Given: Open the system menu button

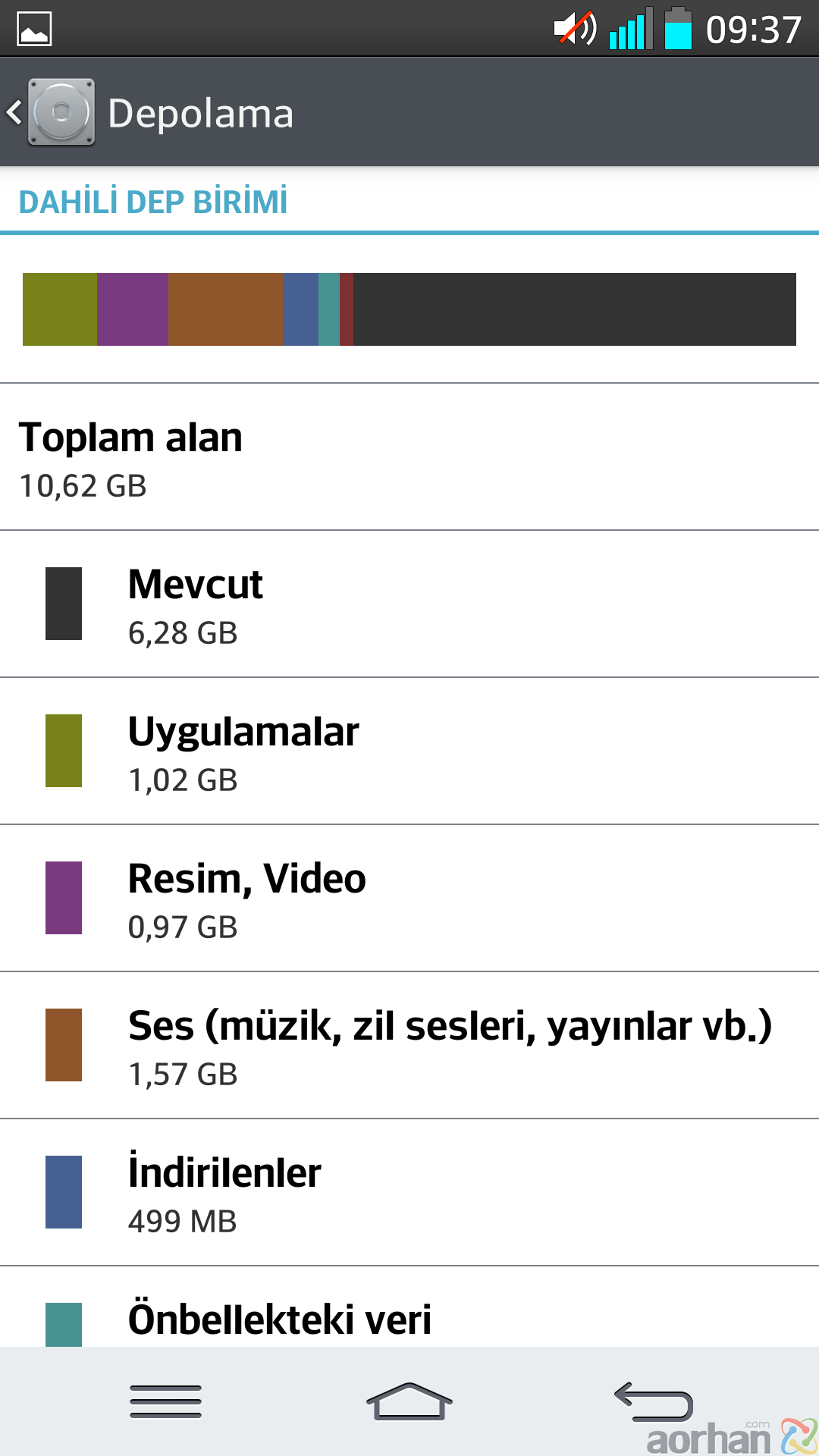Looking at the screenshot, I should coord(165,1401).
